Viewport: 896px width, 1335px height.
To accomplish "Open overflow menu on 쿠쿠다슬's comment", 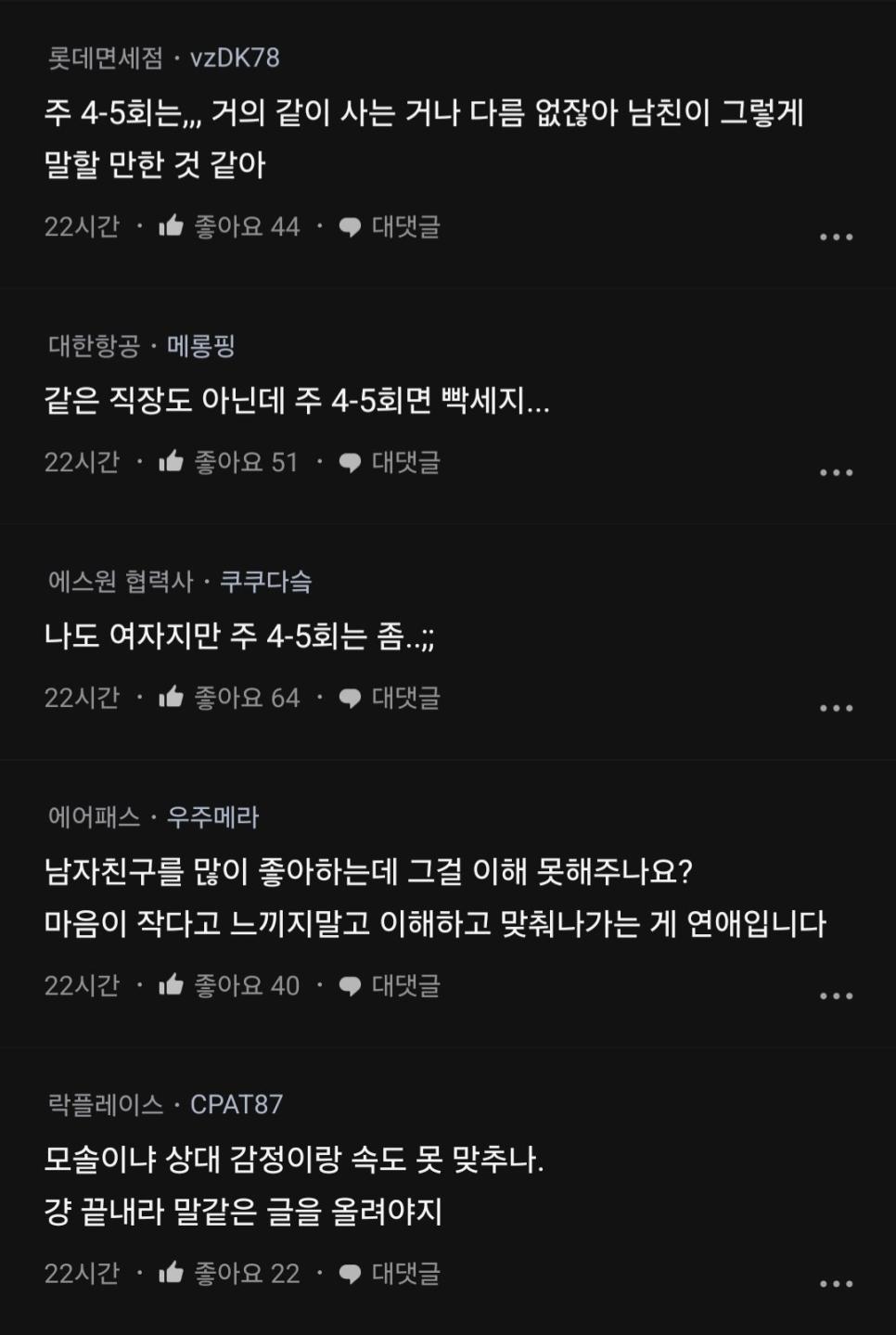I will (836, 708).
